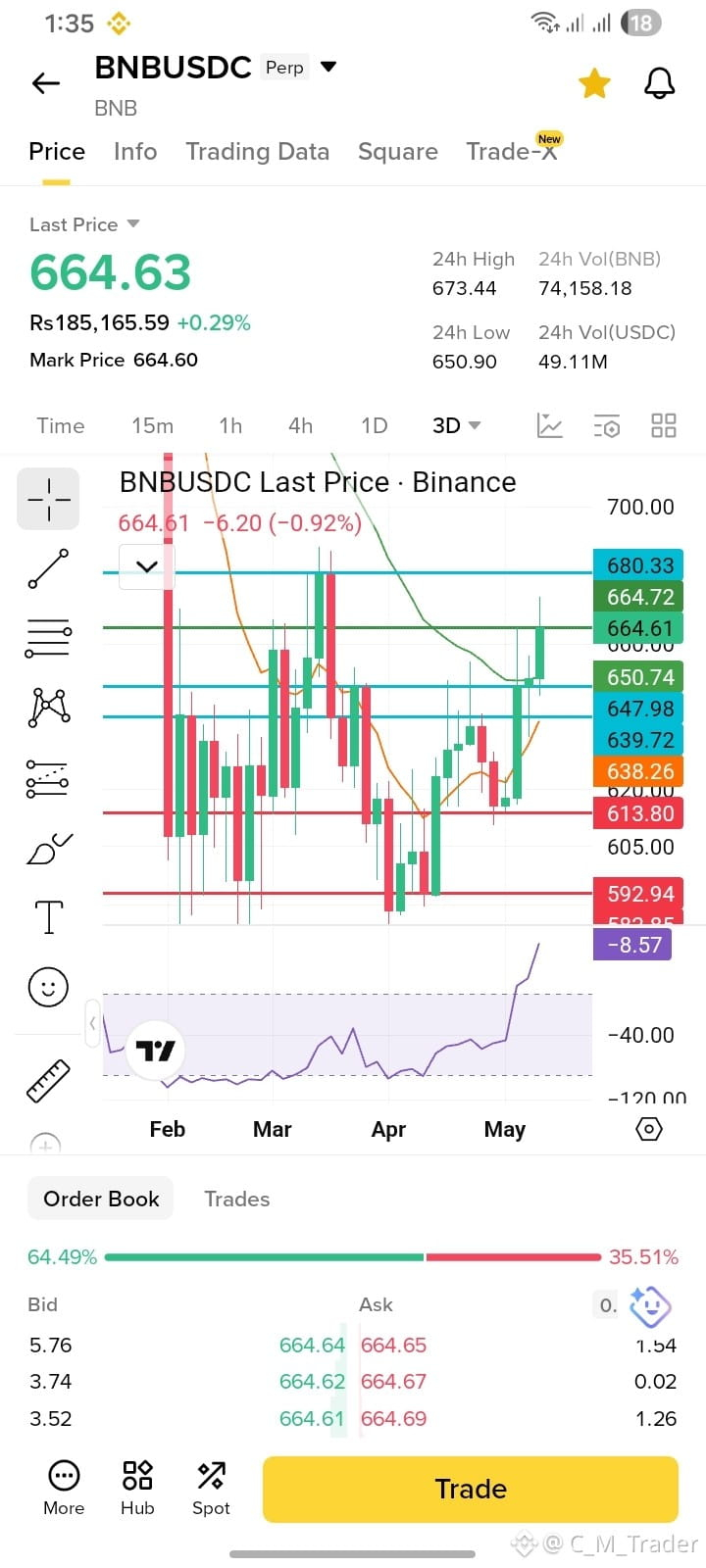
Task: Switch to the Trades tab
Action: (236, 1199)
